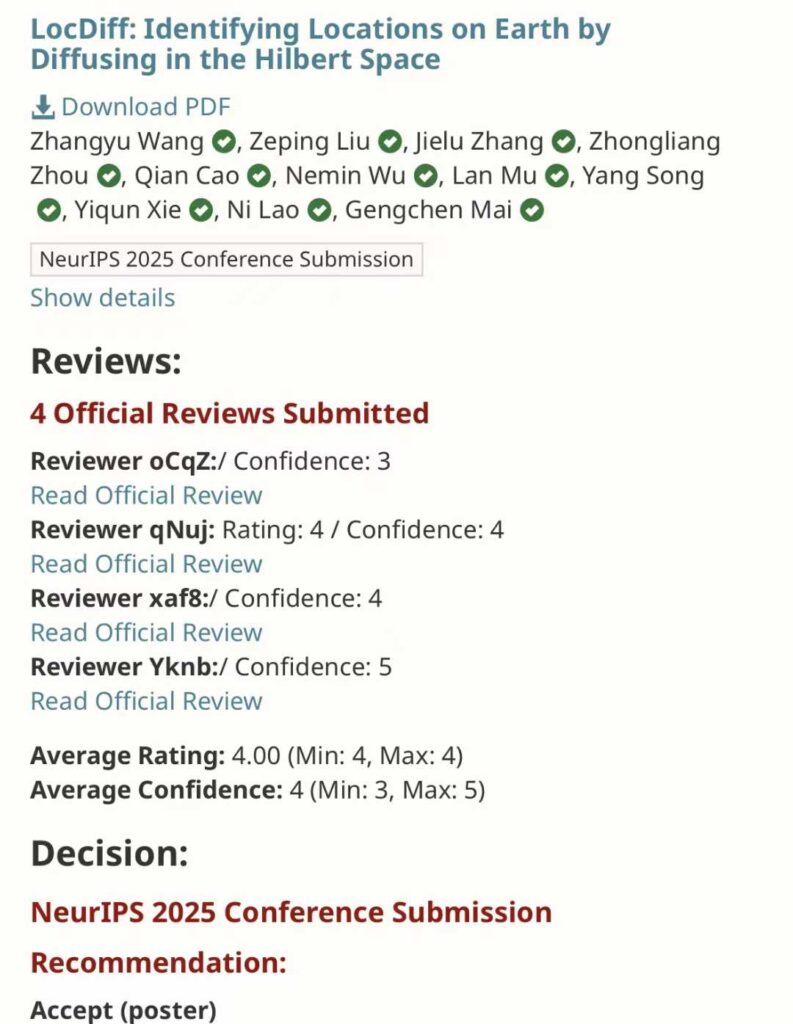Viewport: 793px width, 1024px height.
Task: Download the paper PDF
Action: pos(131,107)
